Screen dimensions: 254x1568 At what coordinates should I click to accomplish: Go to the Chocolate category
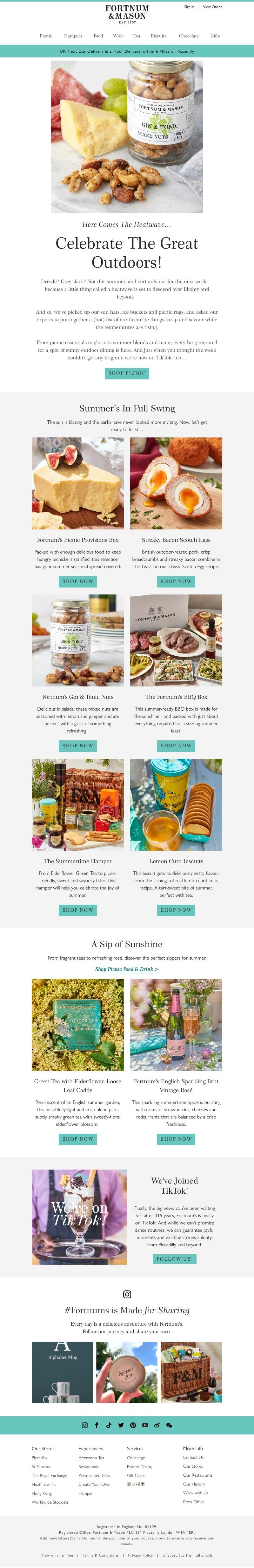pos(189,36)
